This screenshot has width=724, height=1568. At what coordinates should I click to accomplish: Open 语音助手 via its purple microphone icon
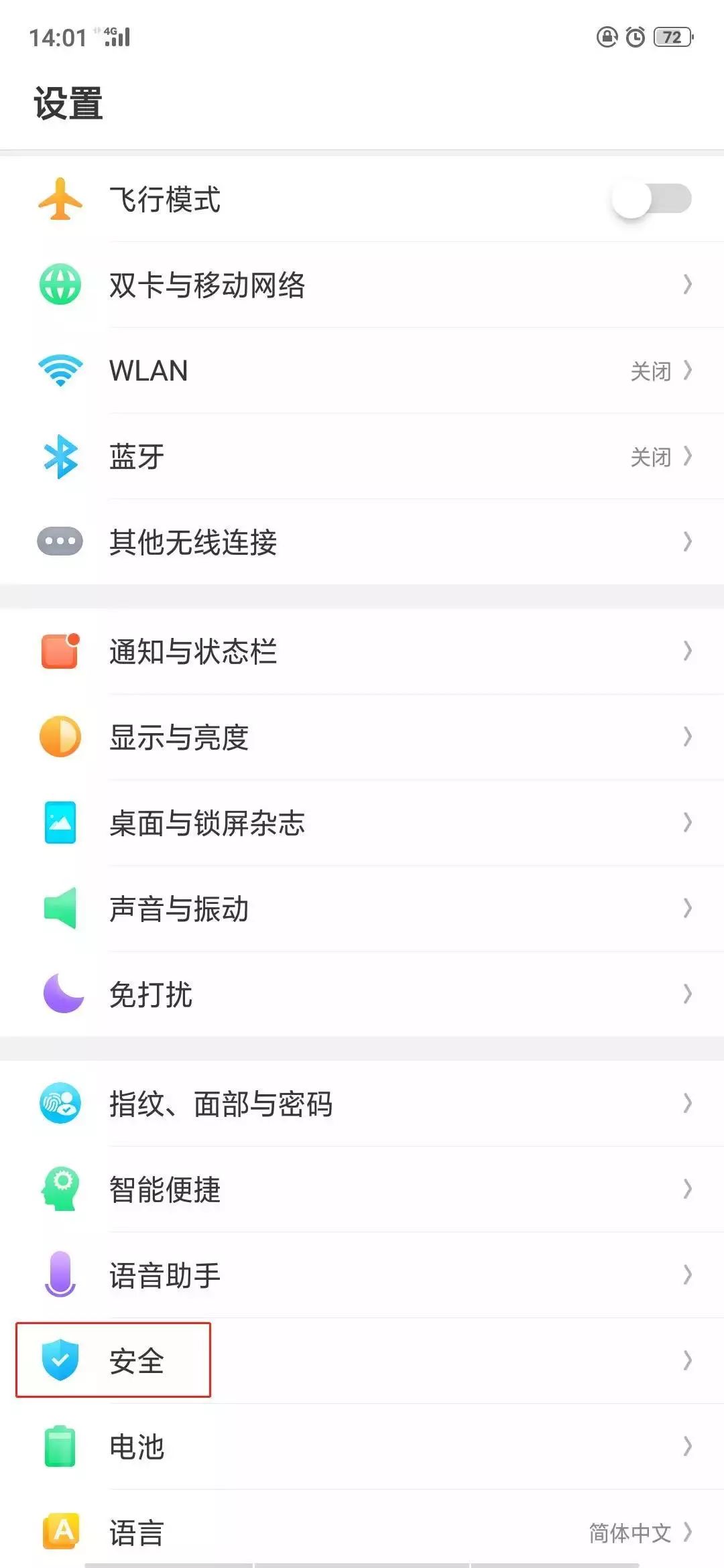tap(60, 1273)
